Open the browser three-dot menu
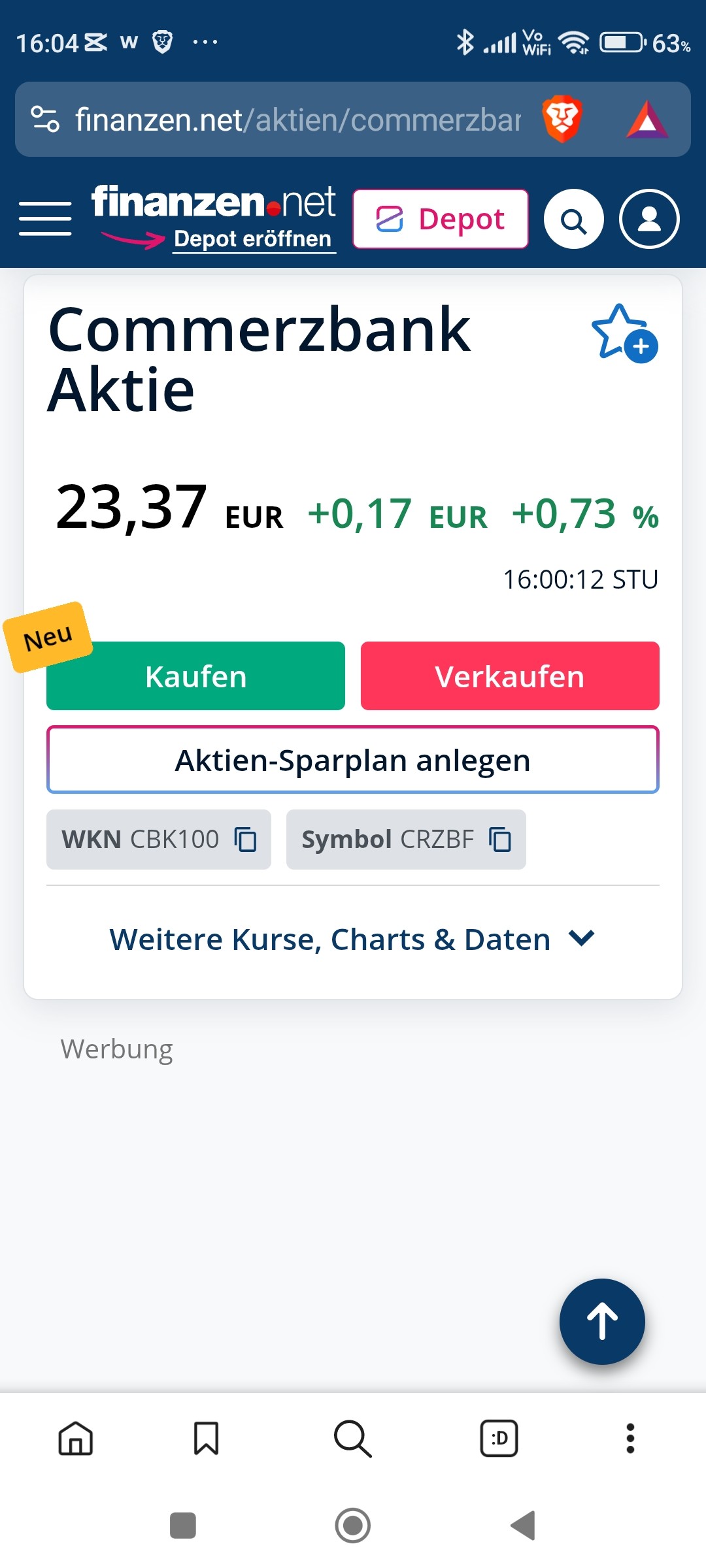 (x=630, y=1439)
